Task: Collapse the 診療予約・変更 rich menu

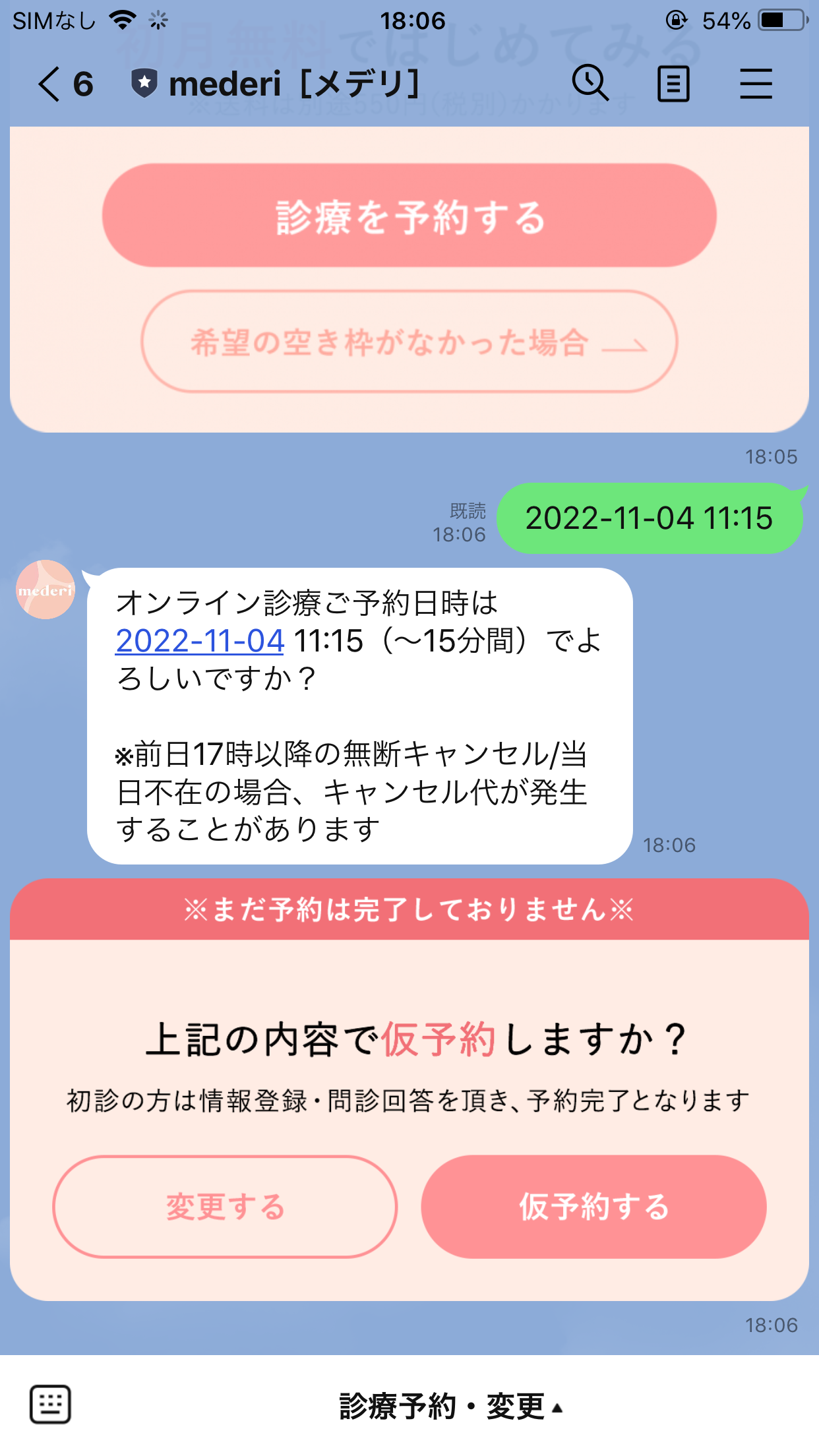Action: 451,1406
